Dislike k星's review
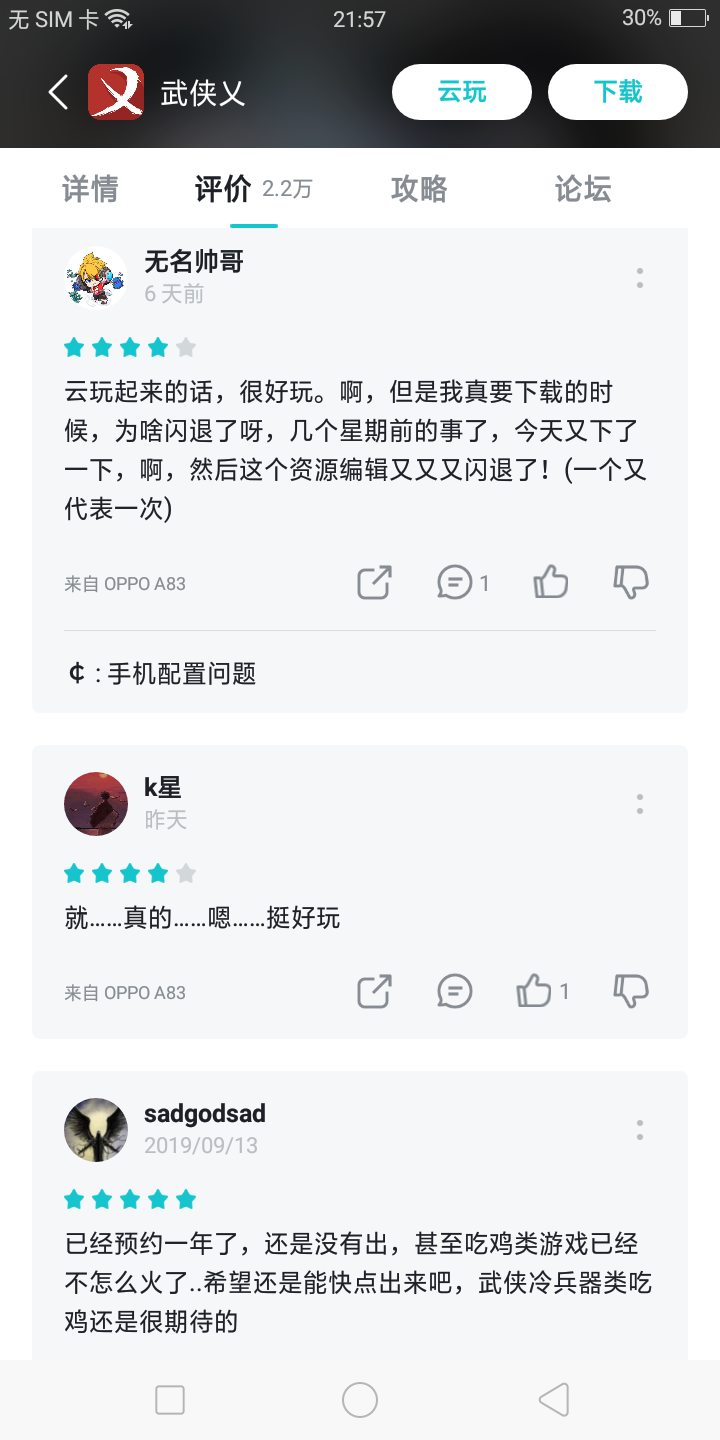720x1440 pixels. [631, 992]
